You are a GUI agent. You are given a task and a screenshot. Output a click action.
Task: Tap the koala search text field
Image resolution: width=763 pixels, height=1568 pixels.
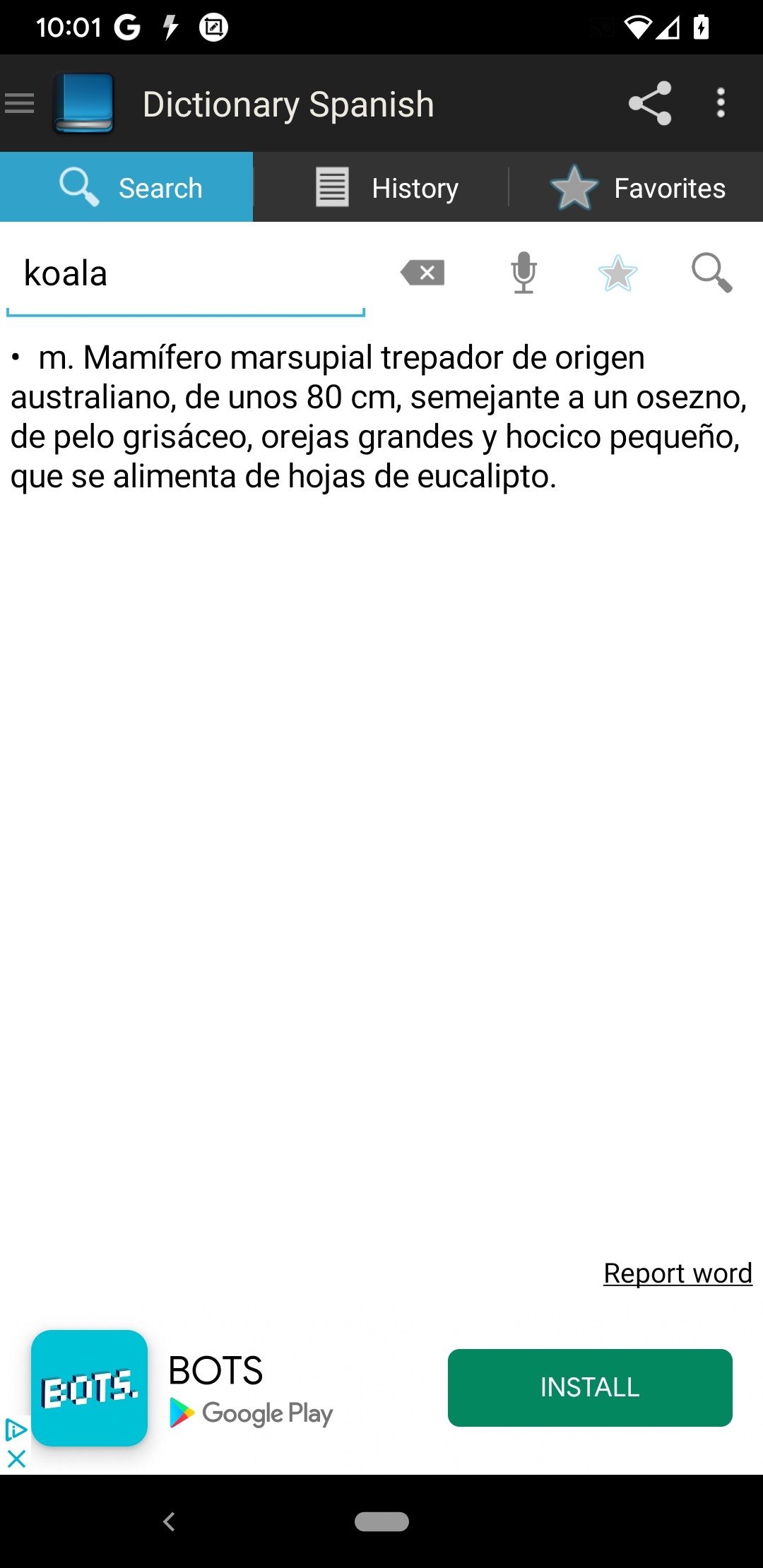pos(186,274)
